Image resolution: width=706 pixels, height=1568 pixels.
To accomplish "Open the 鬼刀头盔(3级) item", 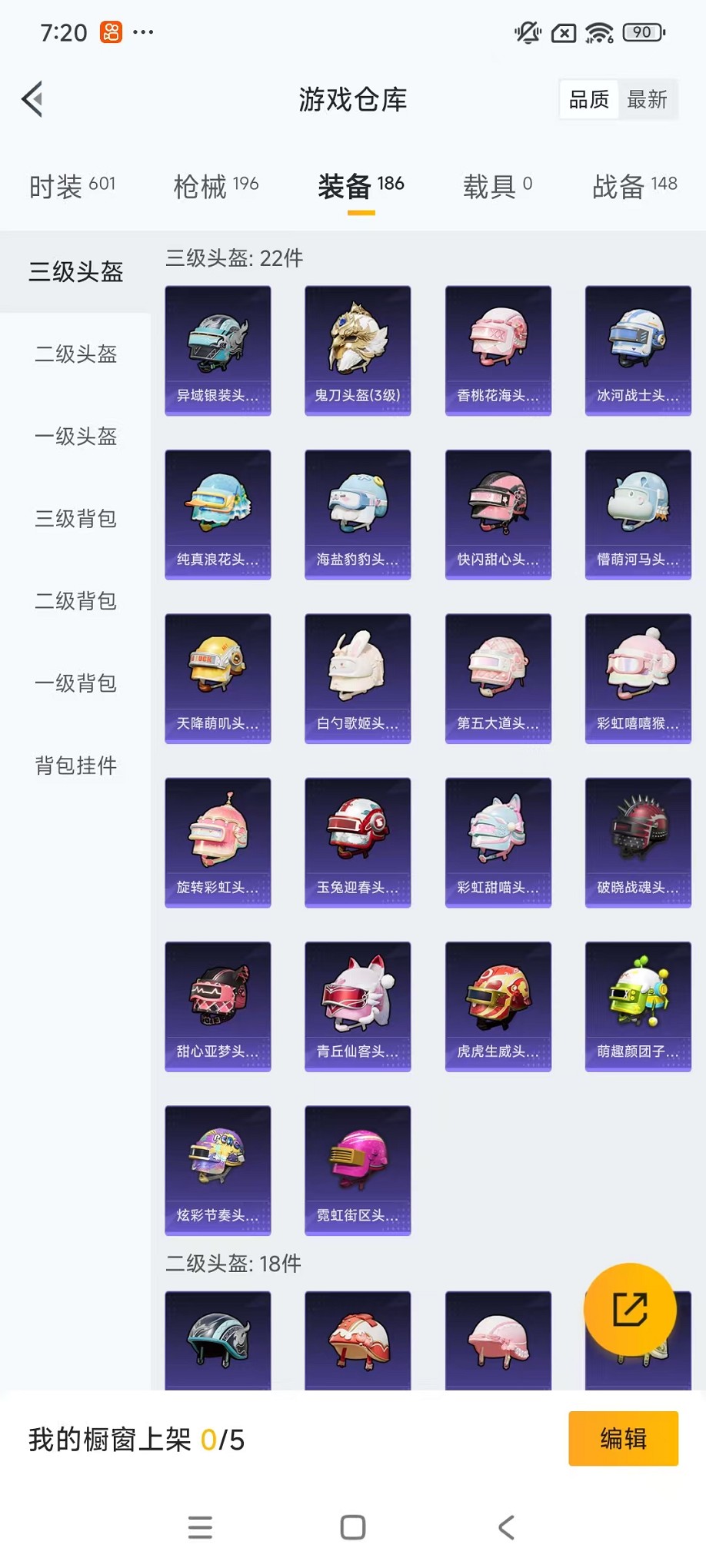I will [x=358, y=350].
